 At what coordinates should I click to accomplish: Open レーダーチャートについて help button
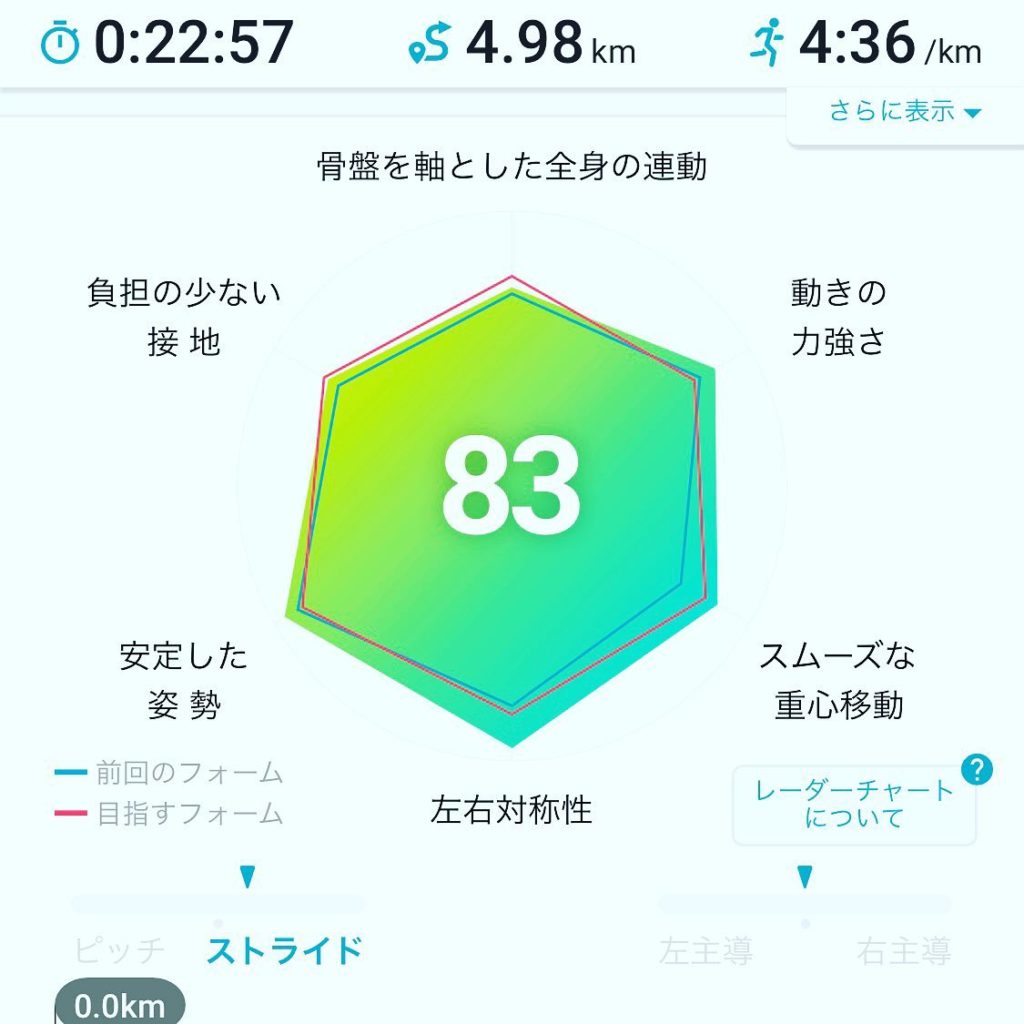point(854,804)
